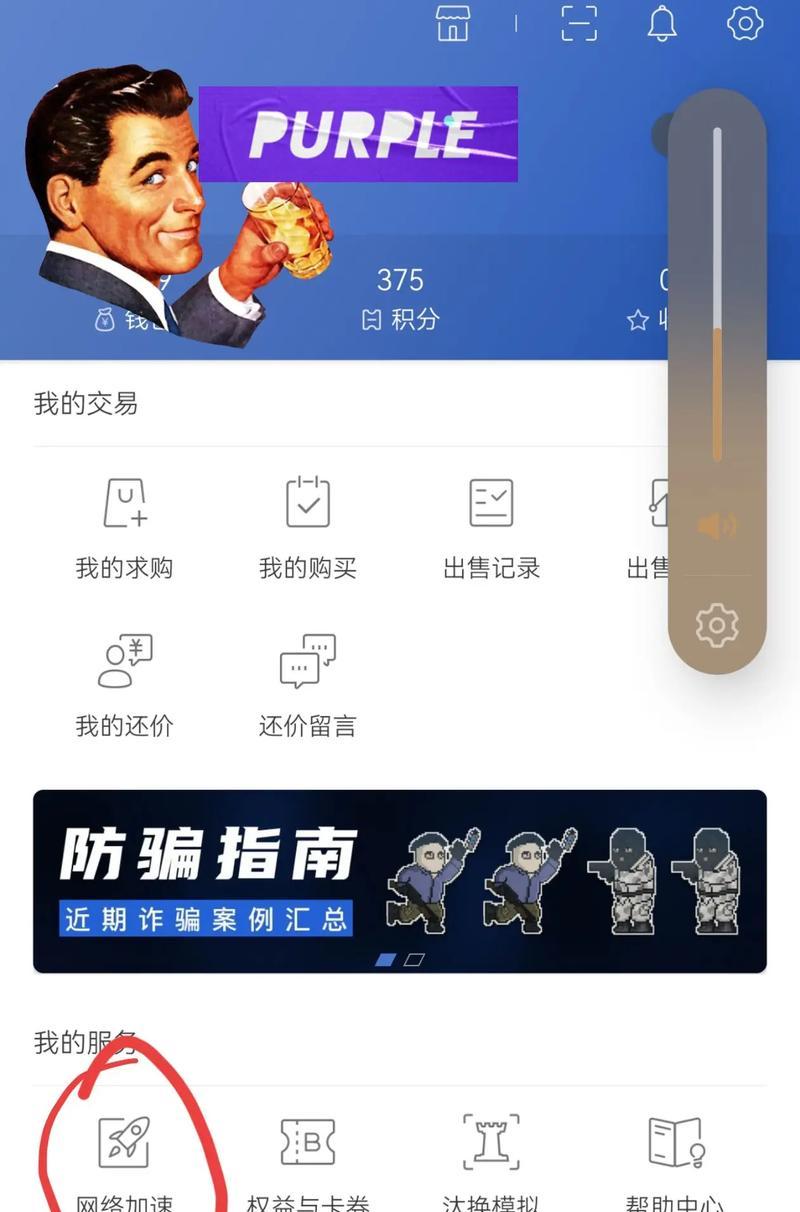The width and height of the screenshot is (800, 1212).
Task: Select 网络加速 network acceleration service
Action: pos(125,1160)
